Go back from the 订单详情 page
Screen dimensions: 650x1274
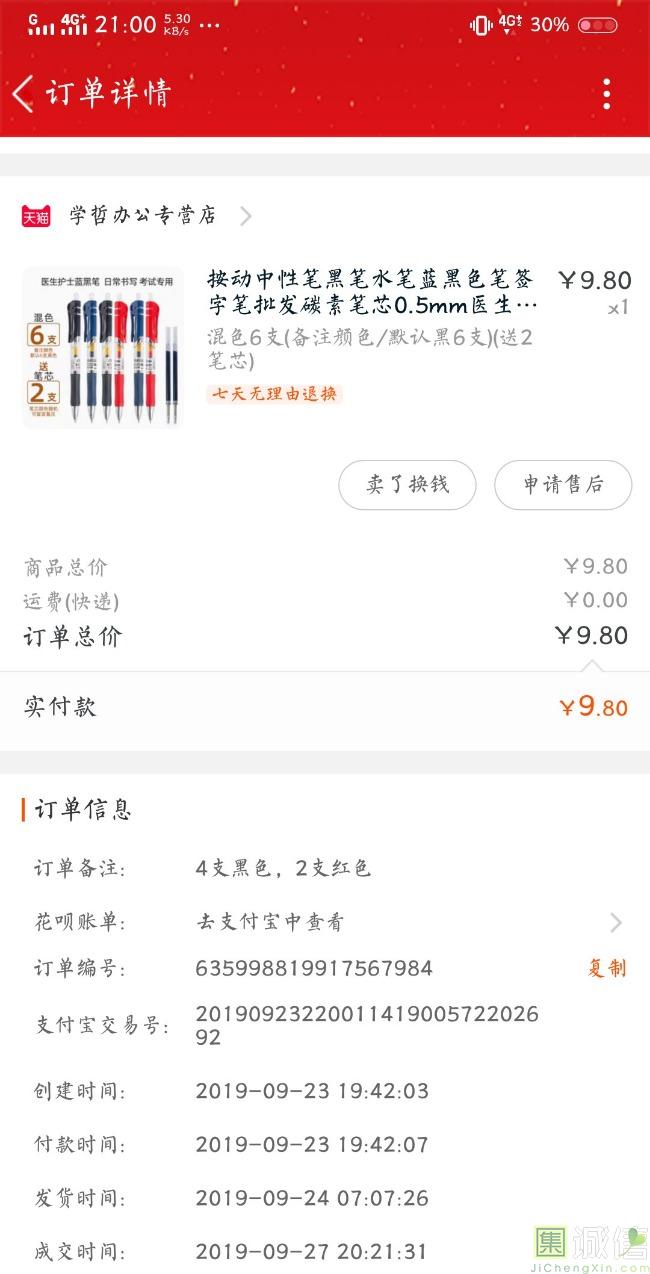click(x=23, y=94)
